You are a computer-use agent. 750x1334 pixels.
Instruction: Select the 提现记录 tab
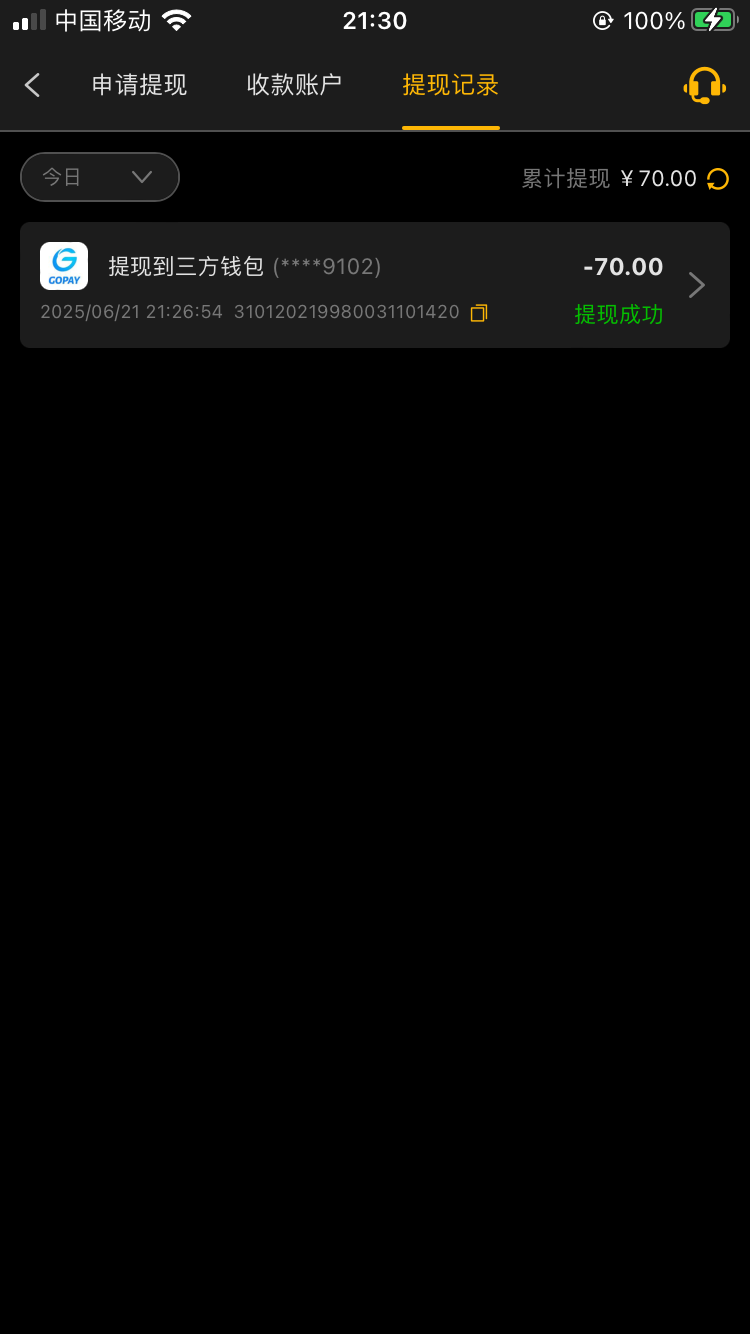tap(450, 85)
